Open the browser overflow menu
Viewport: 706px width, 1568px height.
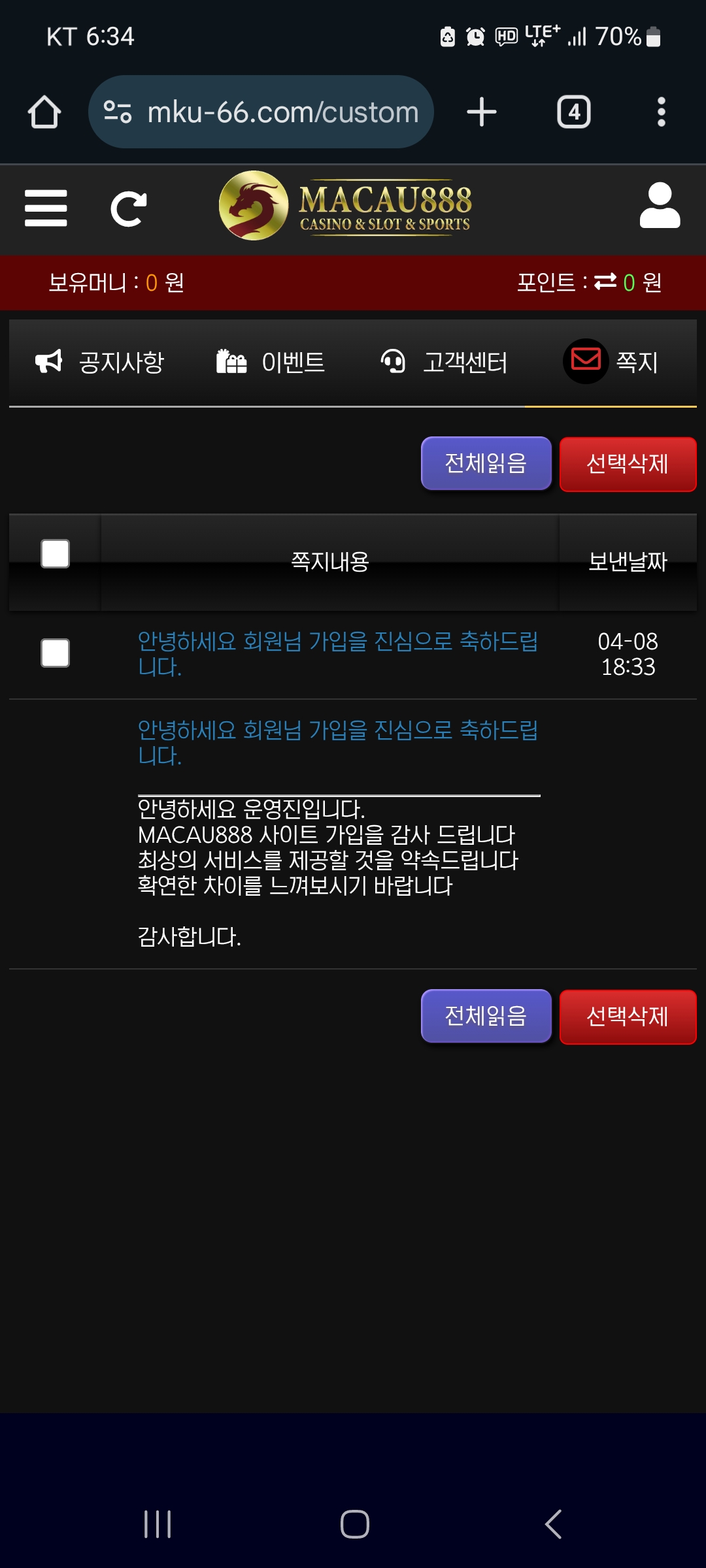661,112
